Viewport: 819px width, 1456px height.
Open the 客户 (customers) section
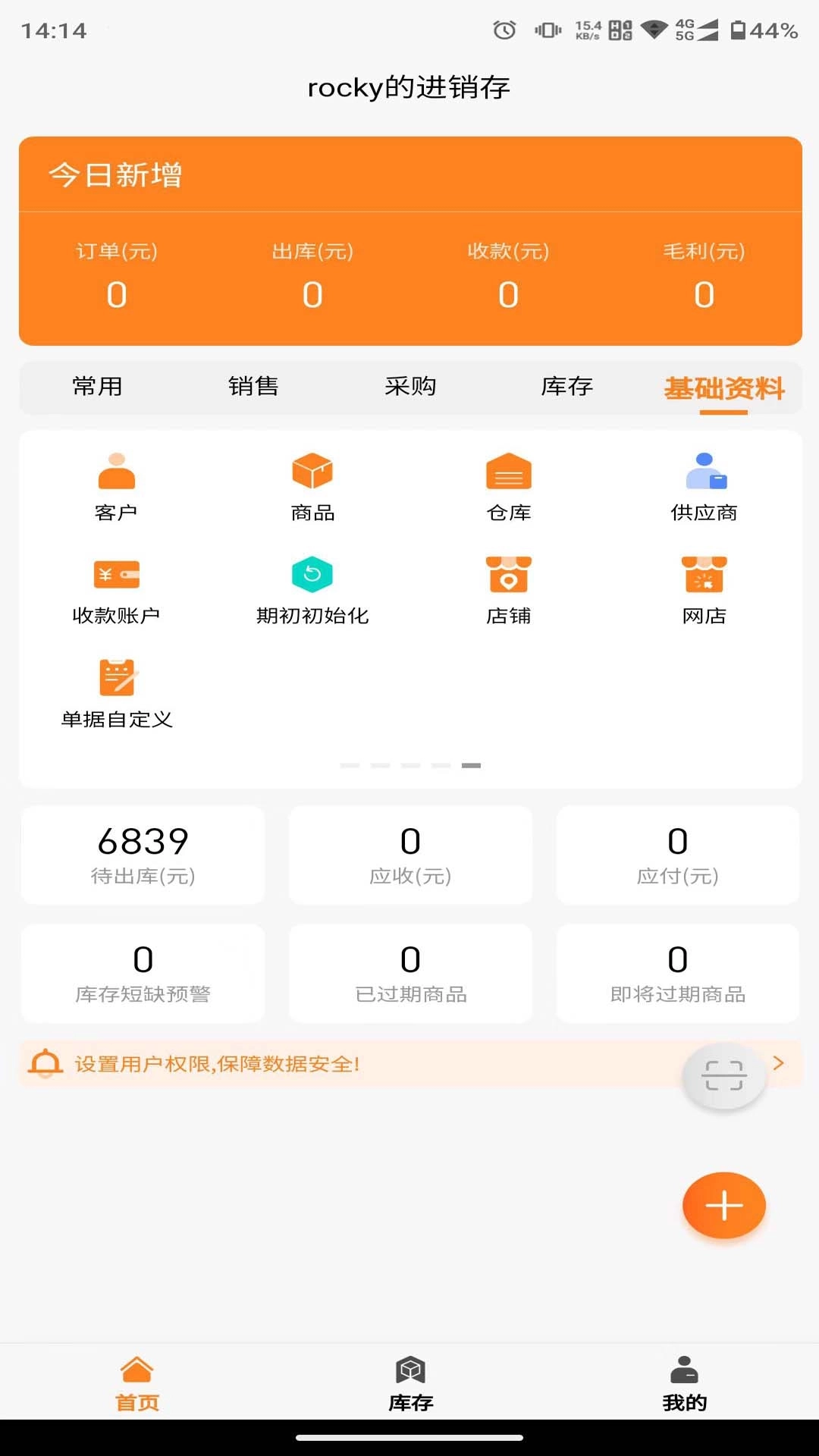click(118, 485)
